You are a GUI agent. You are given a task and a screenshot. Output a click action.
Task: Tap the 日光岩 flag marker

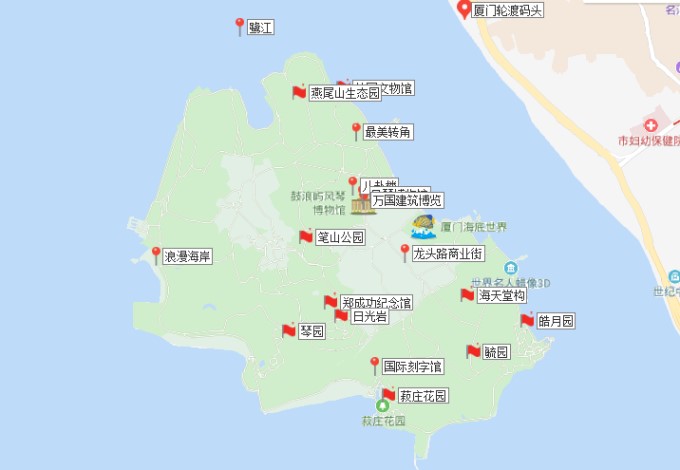click(x=341, y=316)
